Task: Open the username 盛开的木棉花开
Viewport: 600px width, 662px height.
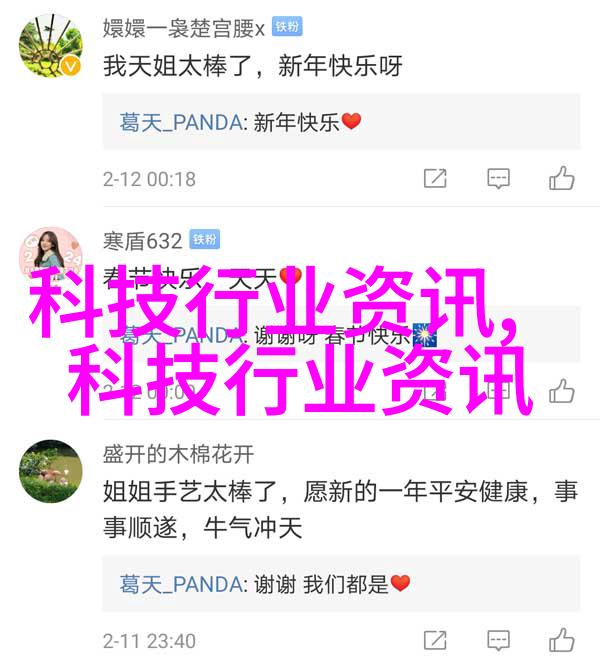Action: point(179,453)
